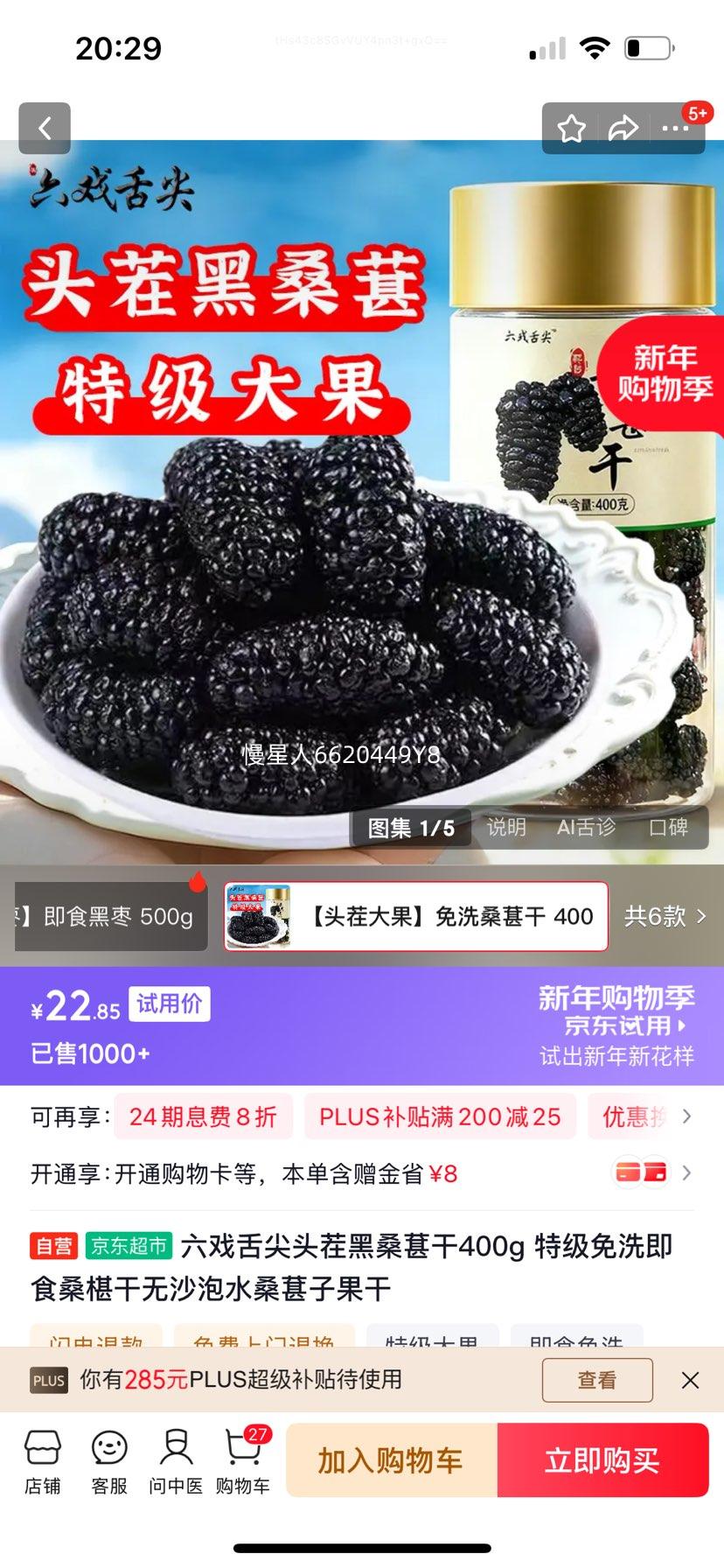Click the back arrow at top left
The width and height of the screenshot is (724, 1568).
44,128
